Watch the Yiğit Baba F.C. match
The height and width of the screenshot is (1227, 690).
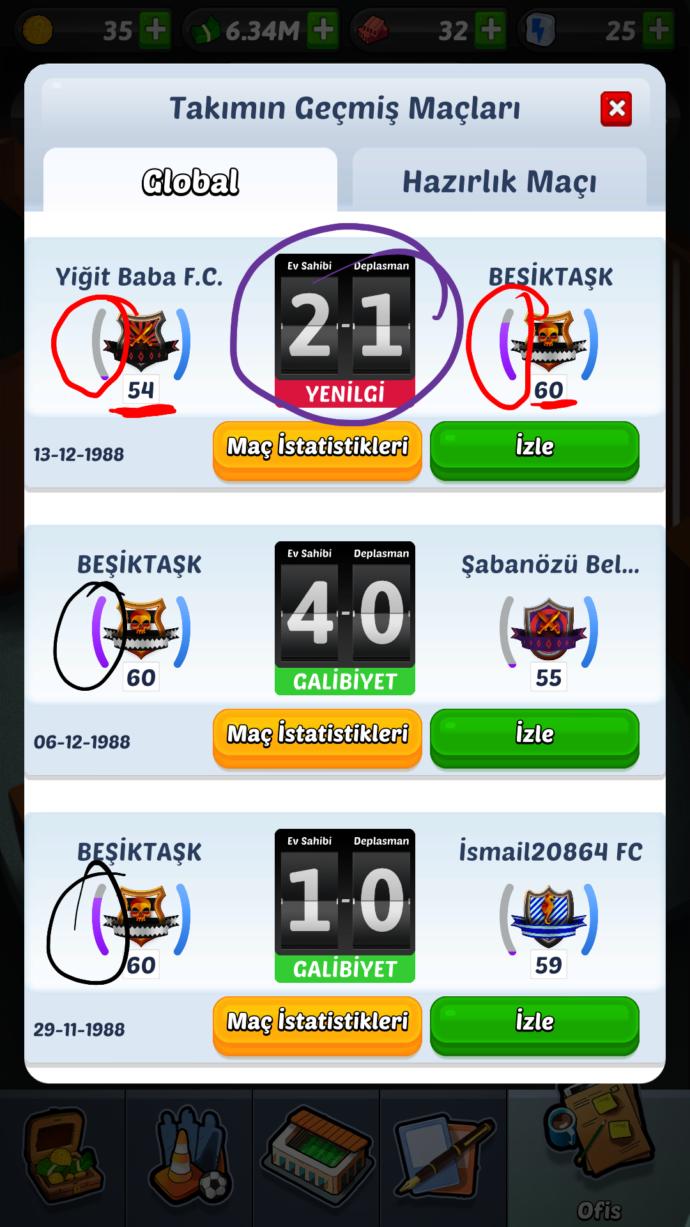[534, 449]
